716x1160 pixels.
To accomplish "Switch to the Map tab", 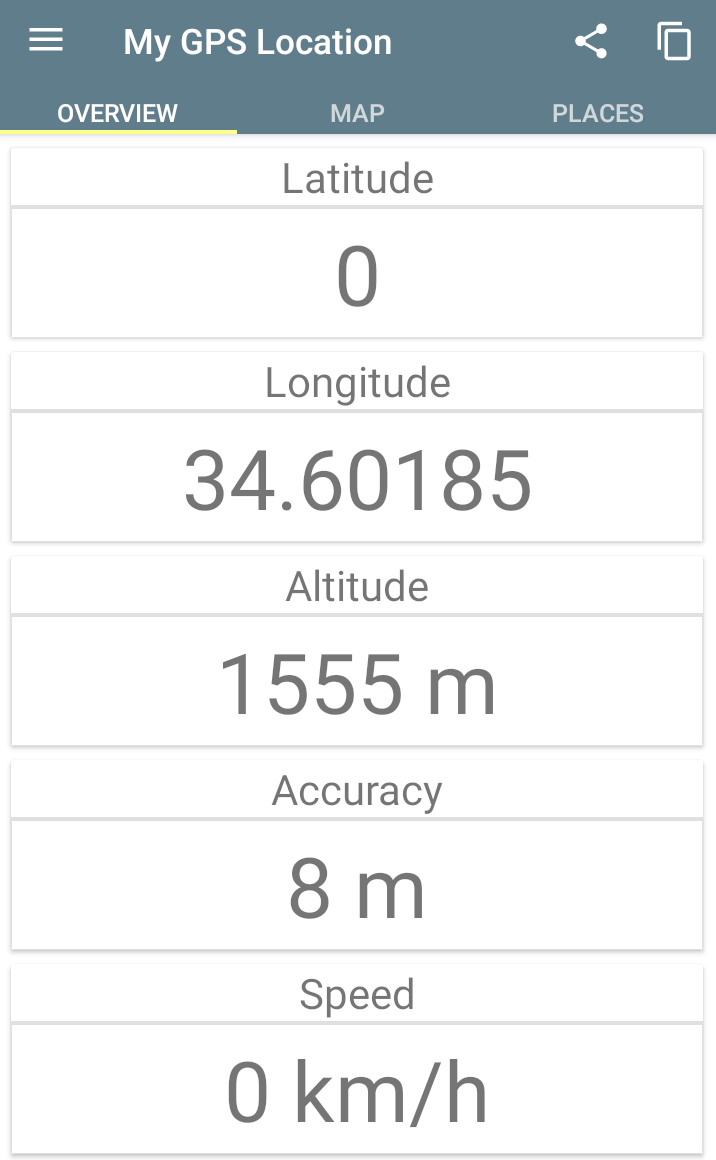I will click(x=357, y=113).
